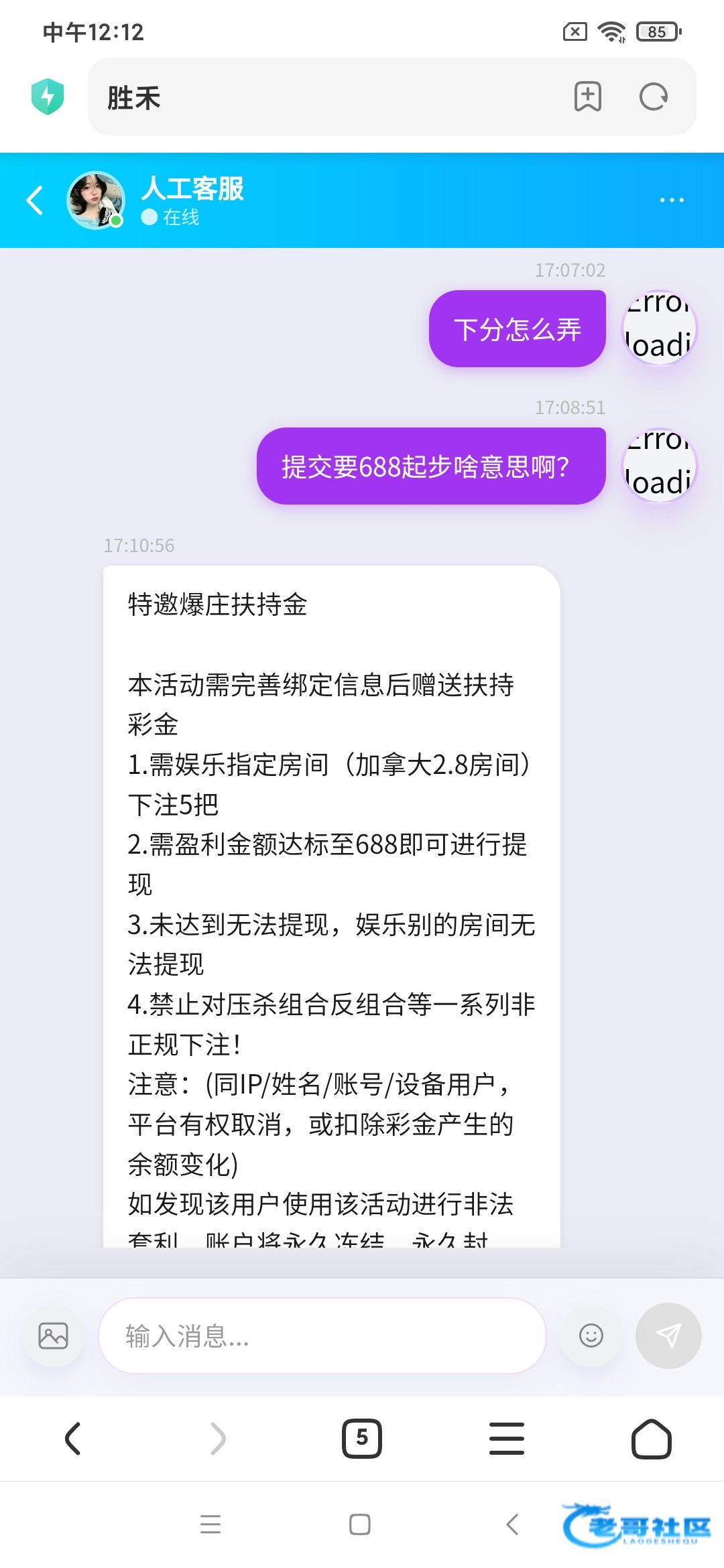Screen dimensions: 724x1568
Task: Go back from the 人工客服 chat
Action: [x=35, y=200]
